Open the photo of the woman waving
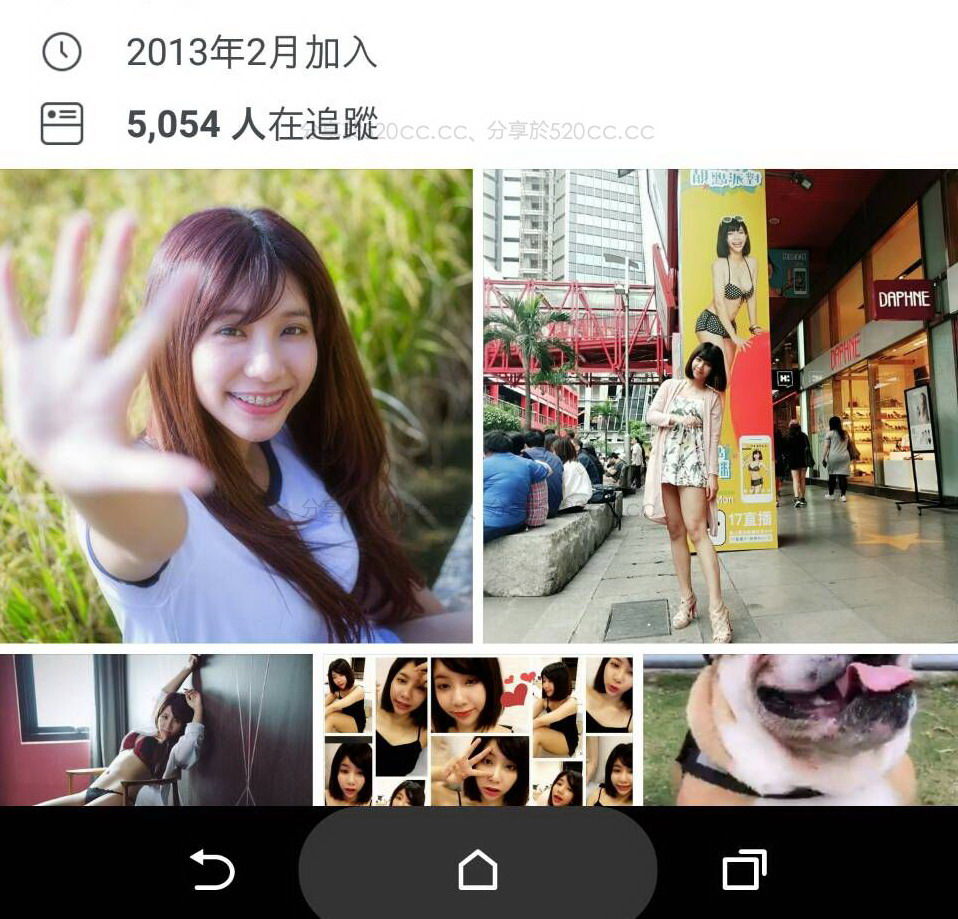The width and height of the screenshot is (958, 919). tap(236, 405)
